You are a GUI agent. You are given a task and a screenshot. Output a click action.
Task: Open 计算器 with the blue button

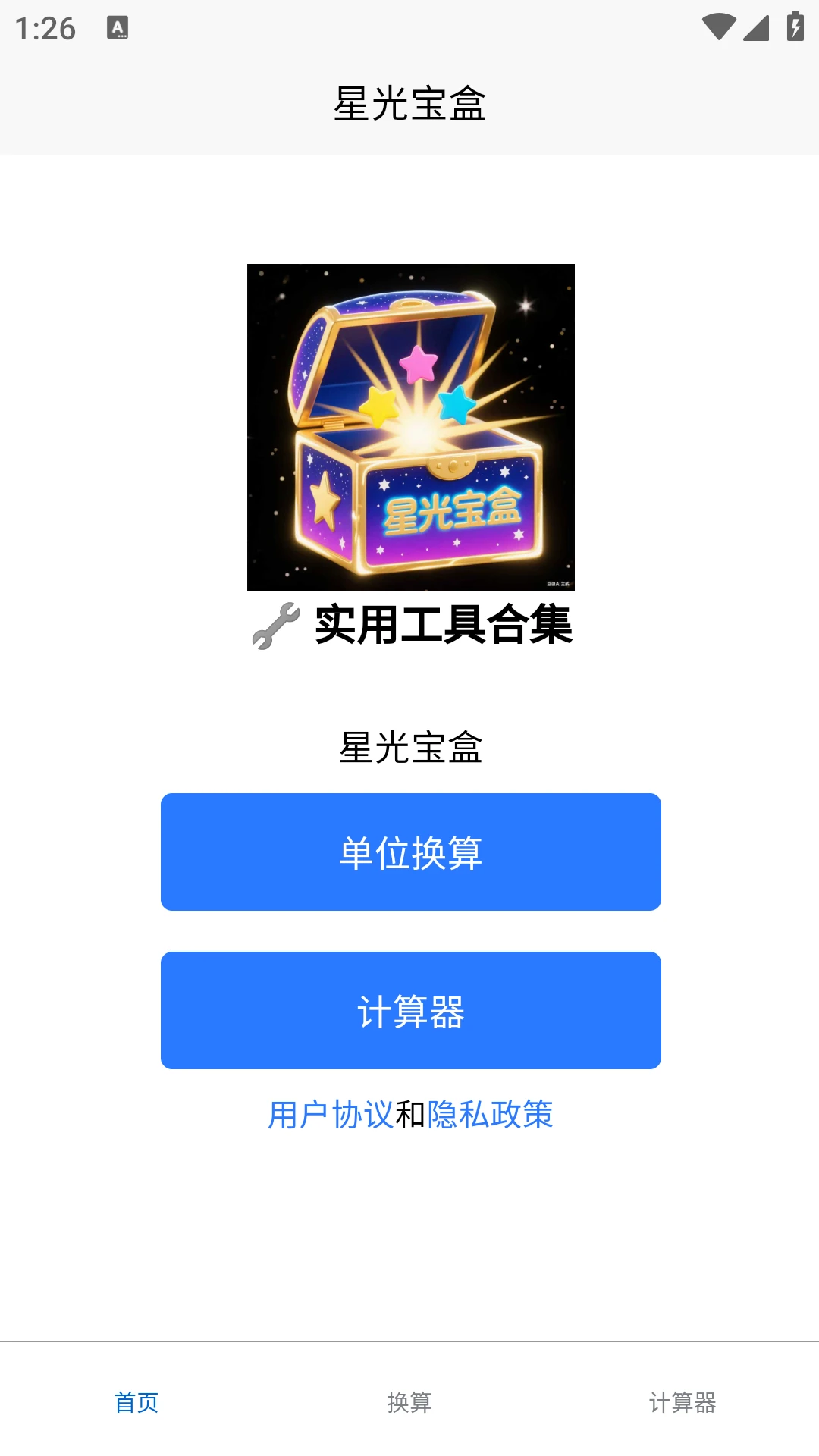410,1009
